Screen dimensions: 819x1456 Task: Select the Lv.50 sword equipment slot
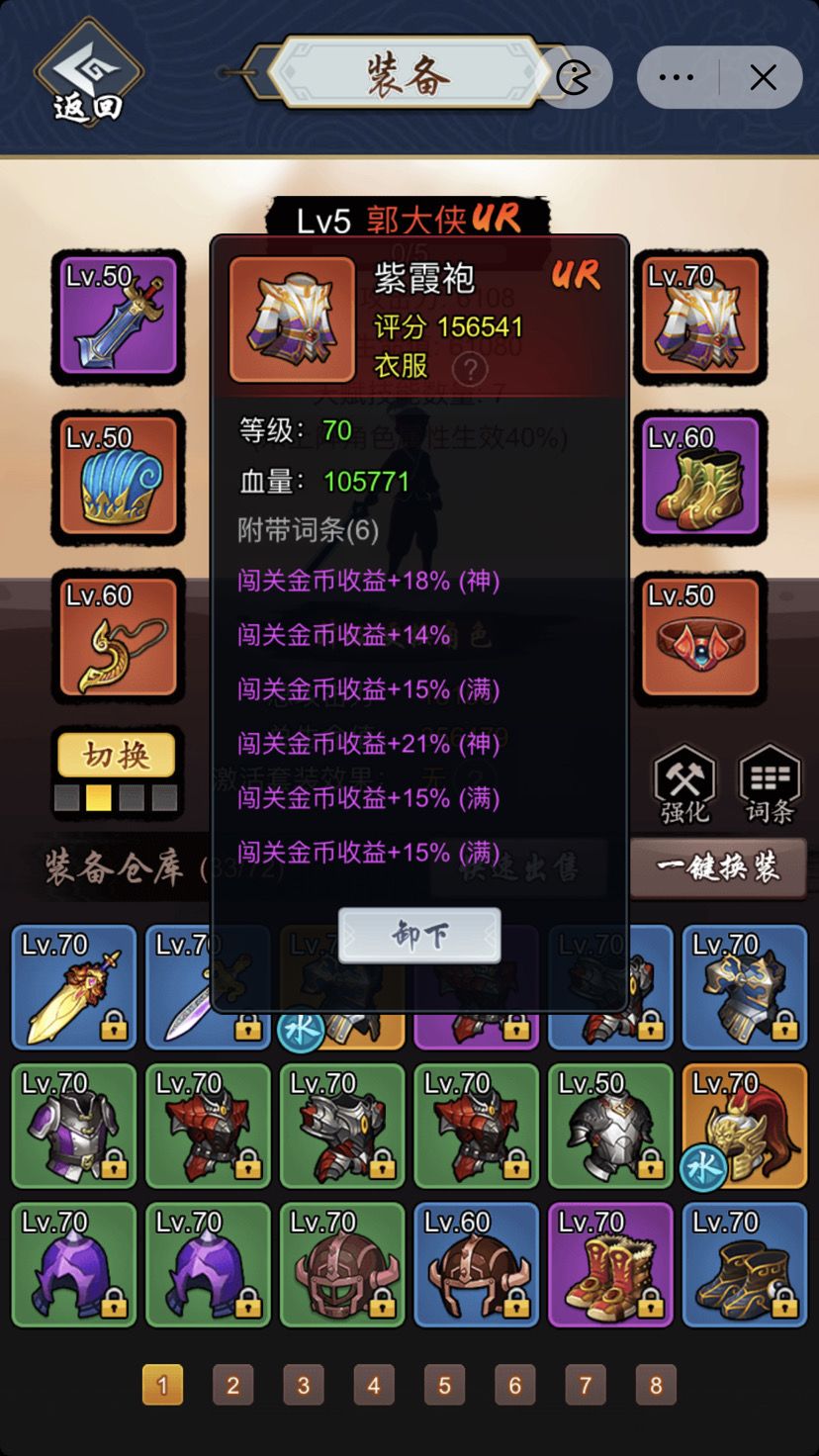[x=118, y=317]
